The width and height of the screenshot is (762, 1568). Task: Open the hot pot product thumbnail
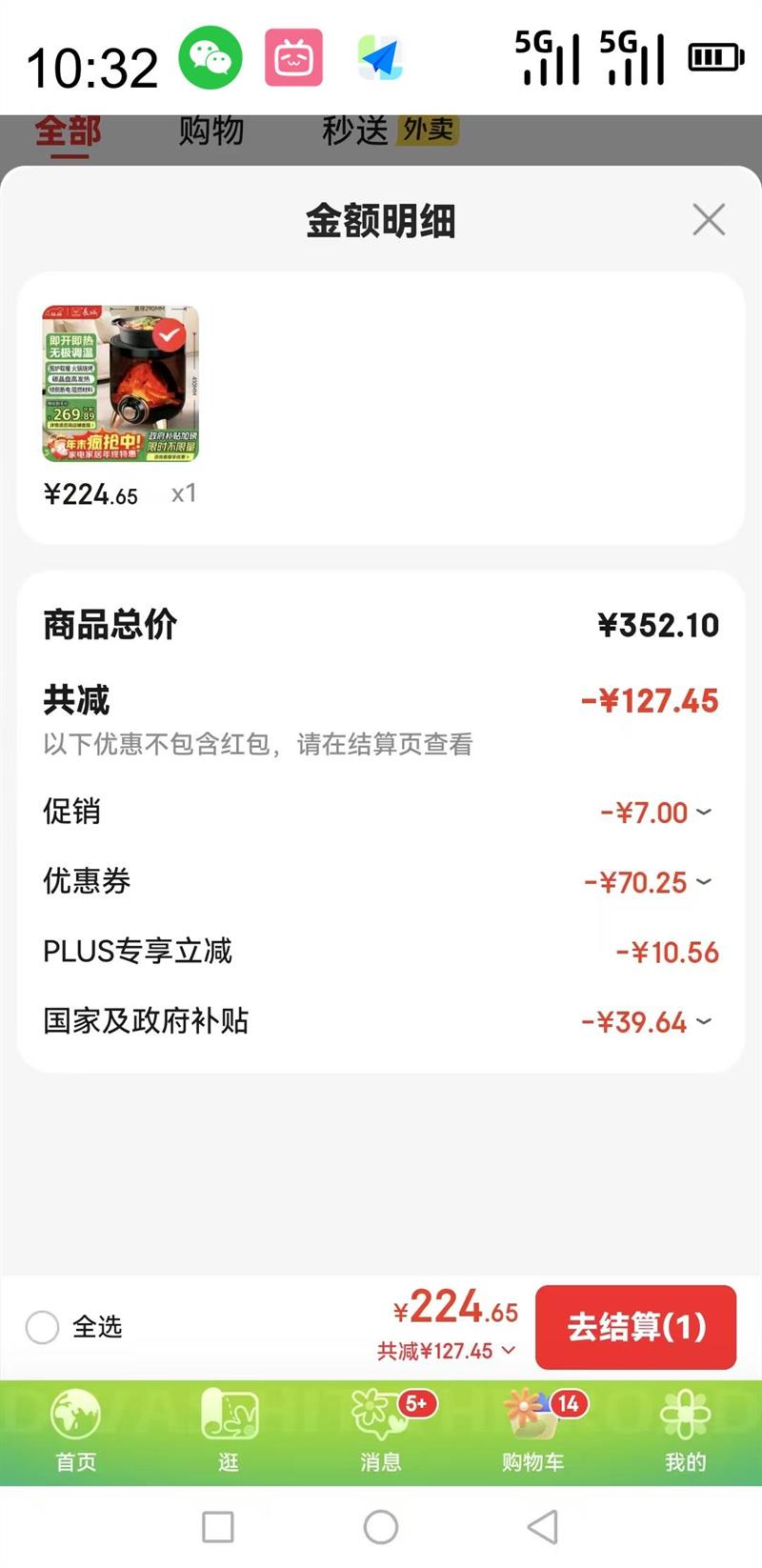[x=121, y=384]
